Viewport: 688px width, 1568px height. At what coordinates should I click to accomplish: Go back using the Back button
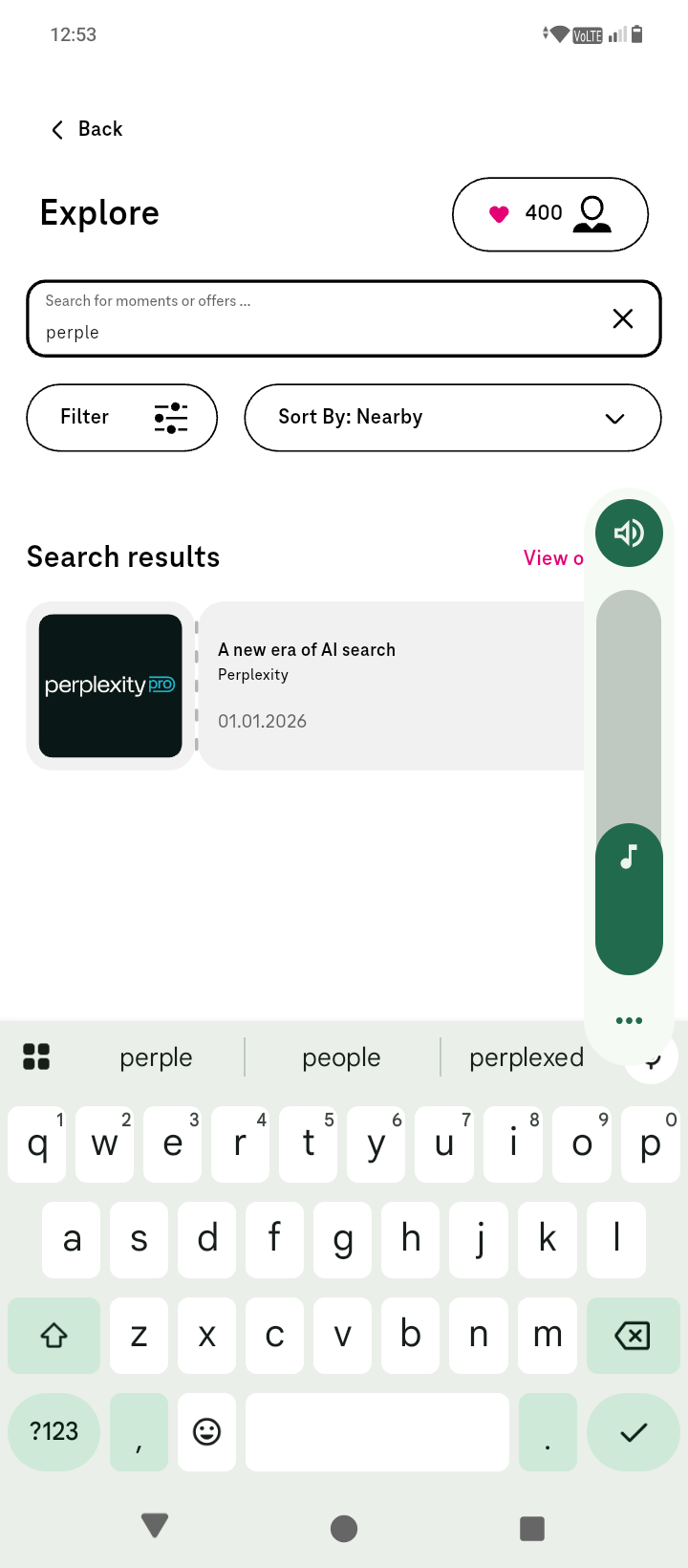pos(87,129)
